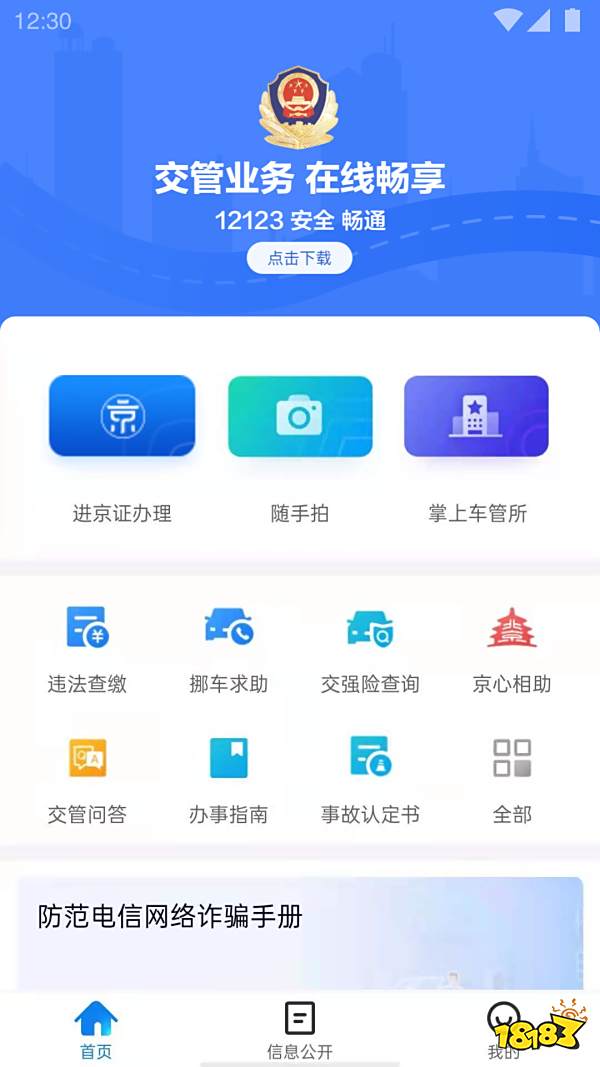Request 挪车求助 car moving help
The width and height of the screenshot is (600, 1067).
tap(229, 649)
